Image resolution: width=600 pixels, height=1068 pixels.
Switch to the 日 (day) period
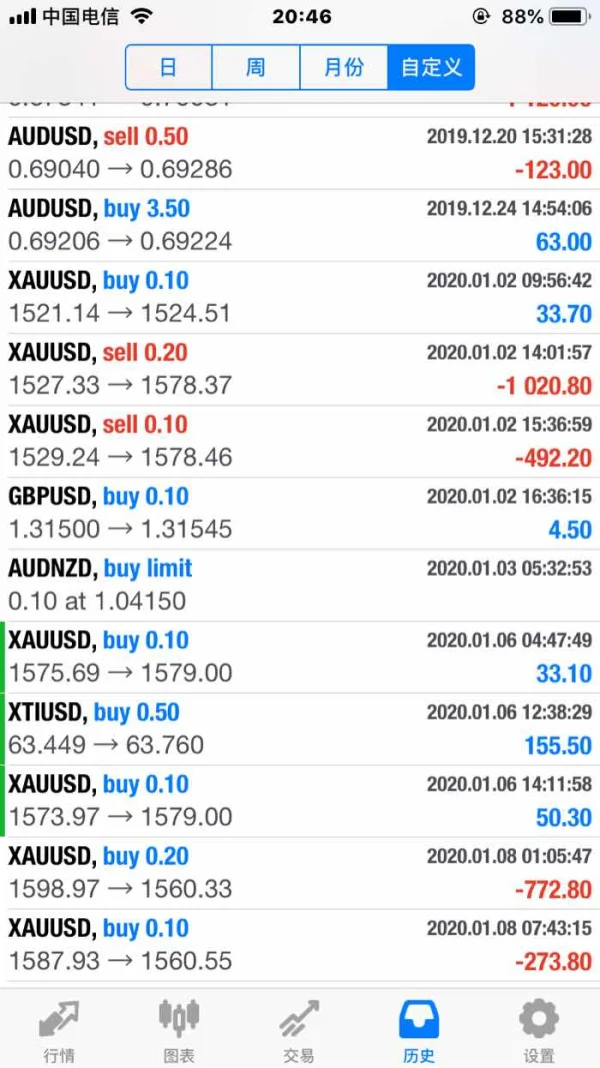(168, 68)
